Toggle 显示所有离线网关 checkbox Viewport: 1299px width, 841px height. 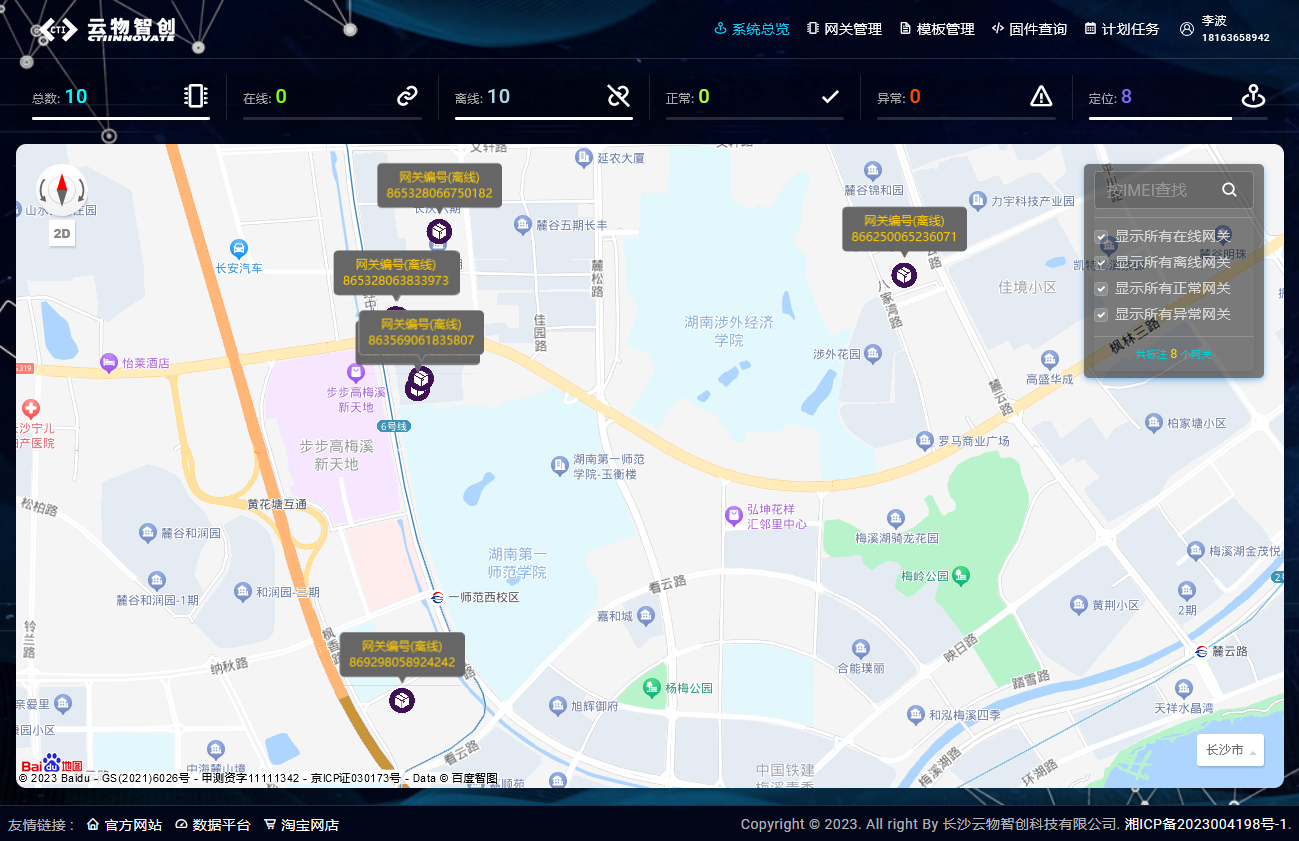click(x=1102, y=263)
